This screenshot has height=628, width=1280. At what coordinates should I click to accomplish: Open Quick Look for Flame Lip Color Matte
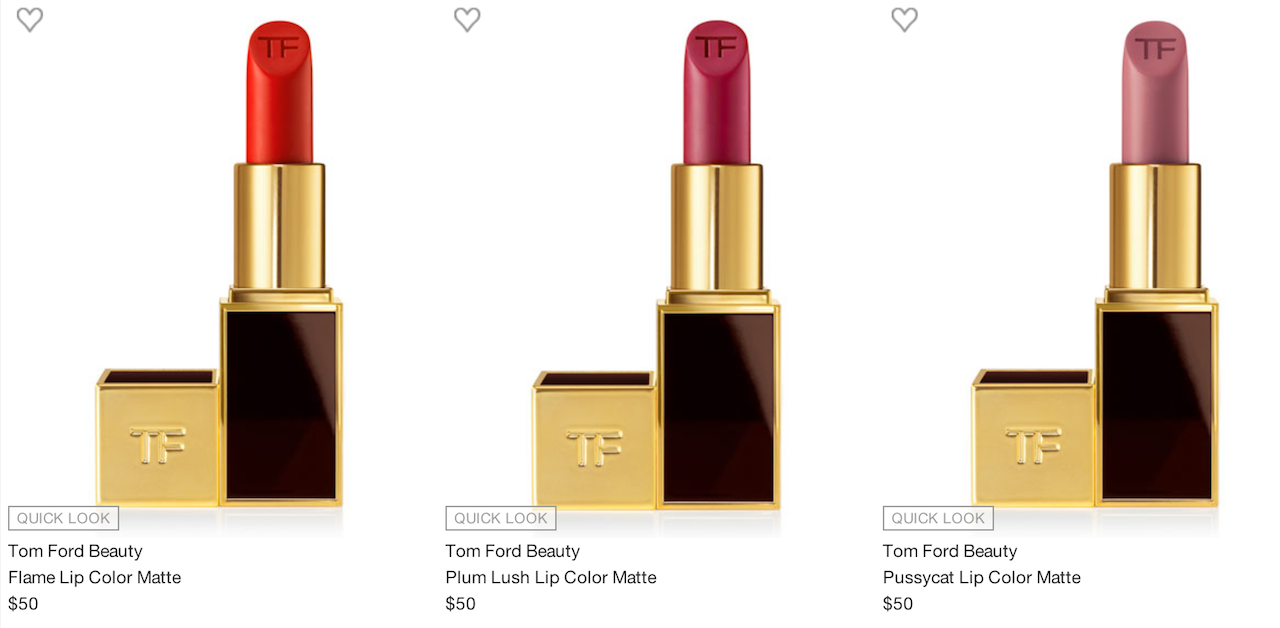tap(64, 518)
